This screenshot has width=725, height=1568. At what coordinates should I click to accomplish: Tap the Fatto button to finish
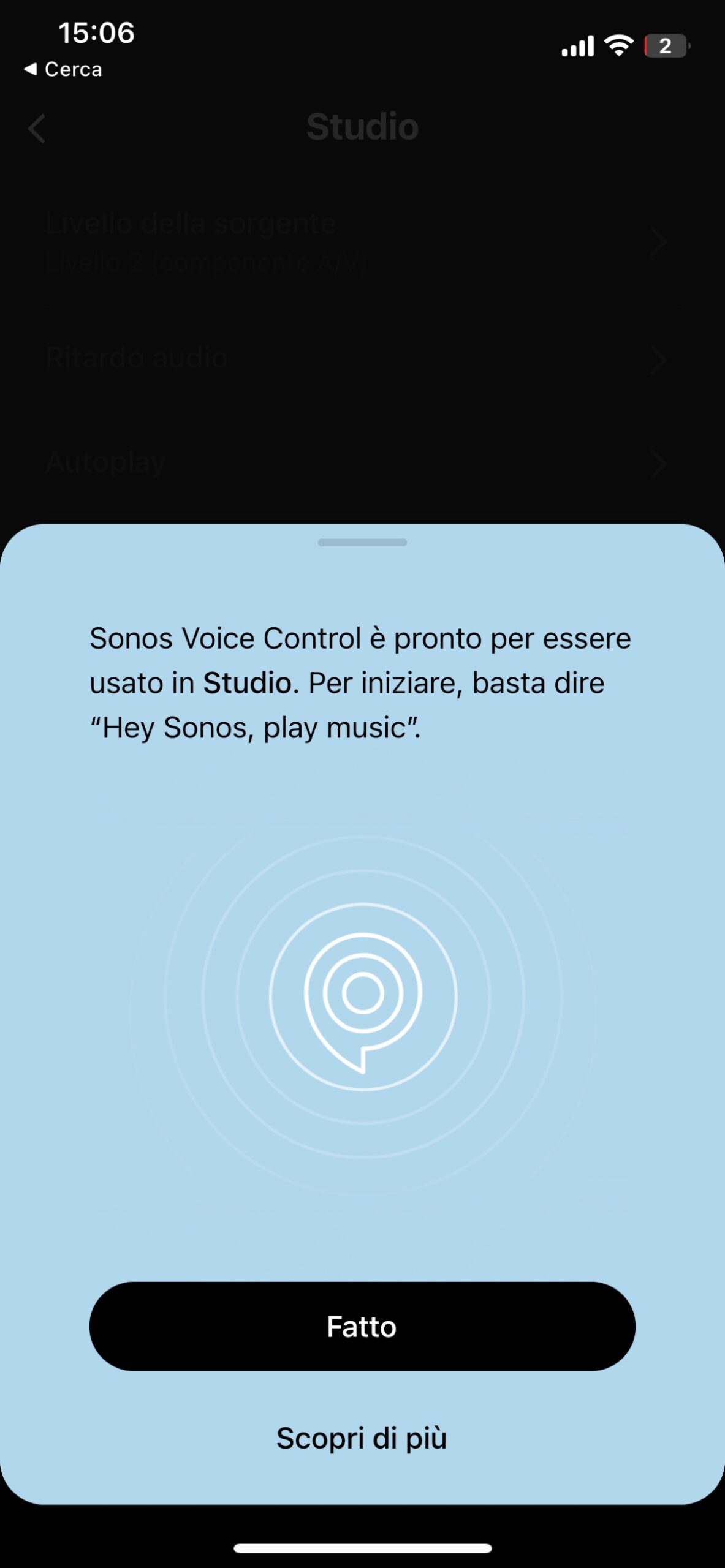click(362, 1327)
